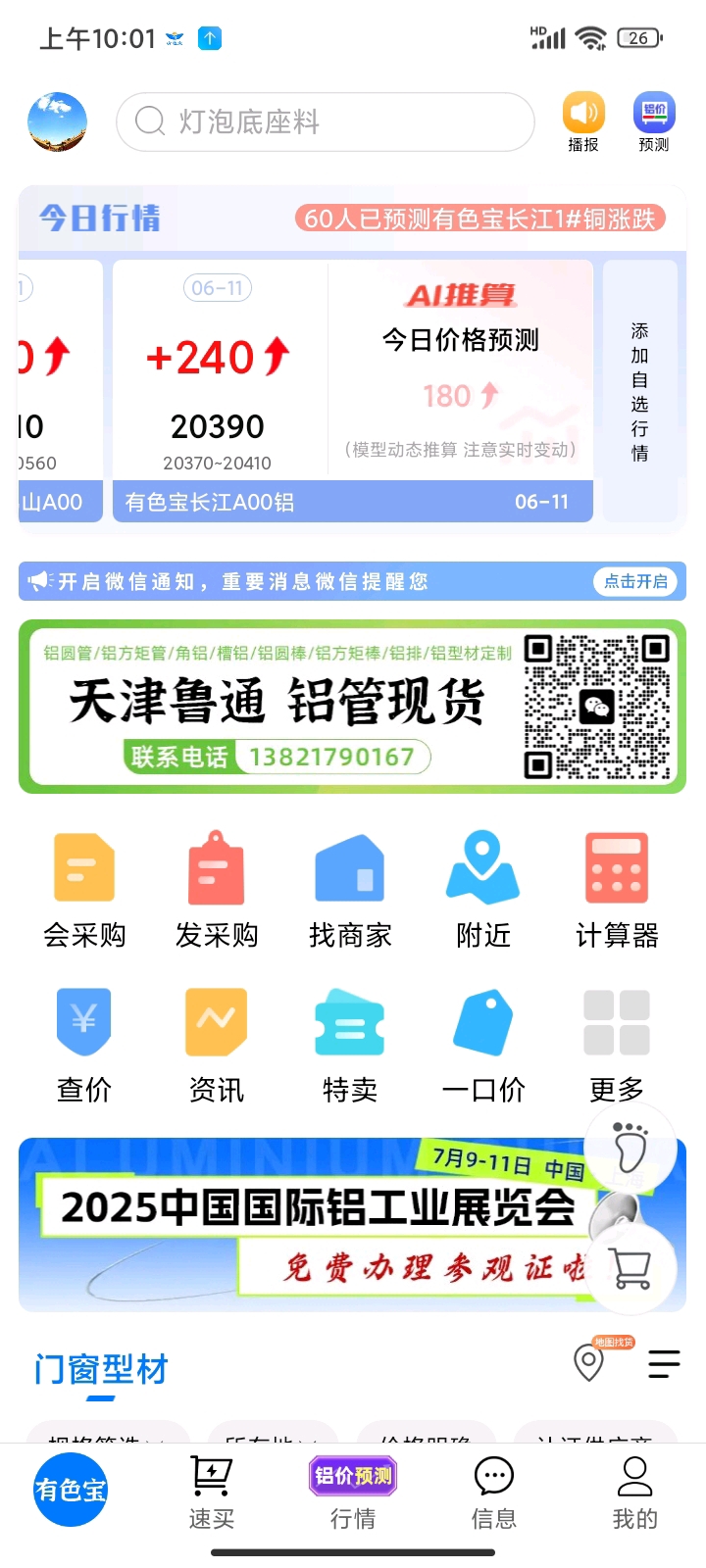The image size is (706, 1568).
Task: Tap the floating shopping cart button
Action: (x=631, y=1269)
